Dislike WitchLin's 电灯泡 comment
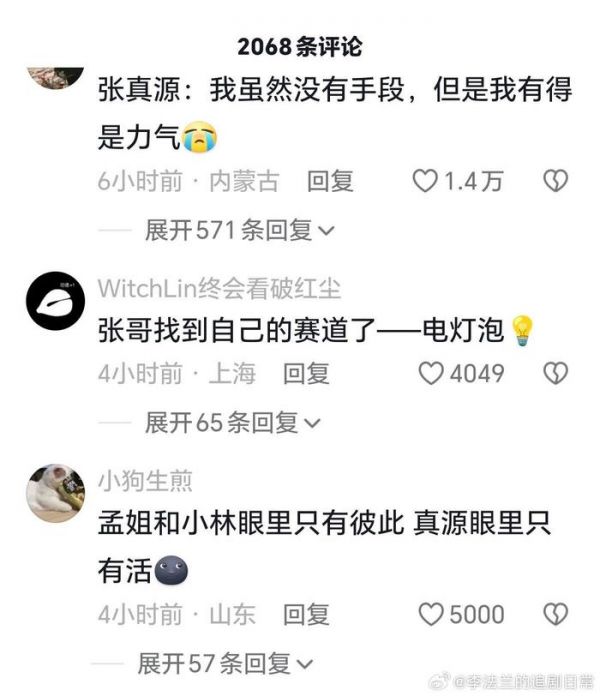 point(555,374)
